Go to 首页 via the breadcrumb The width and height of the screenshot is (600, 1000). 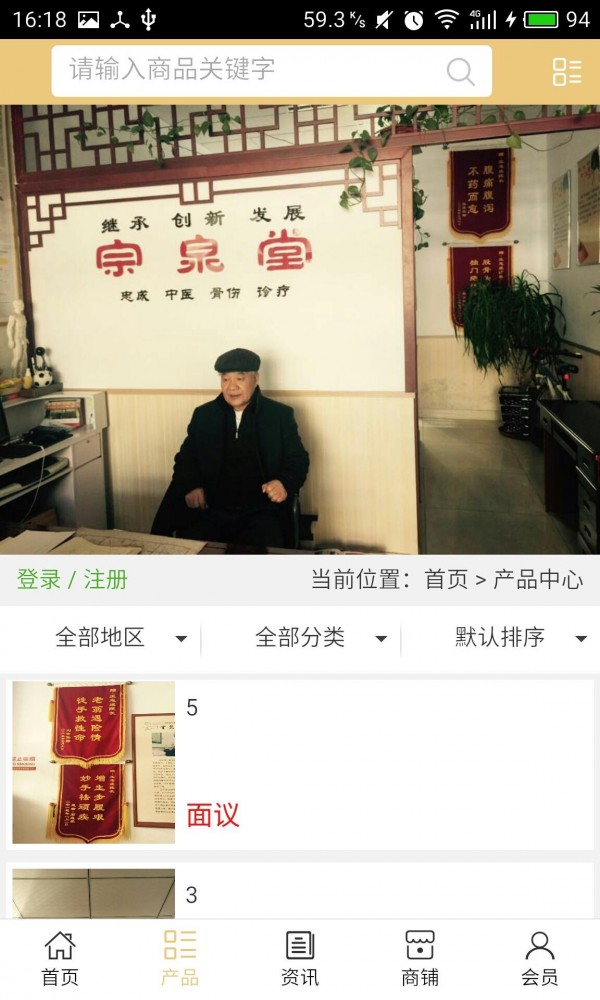pos(446,580)
